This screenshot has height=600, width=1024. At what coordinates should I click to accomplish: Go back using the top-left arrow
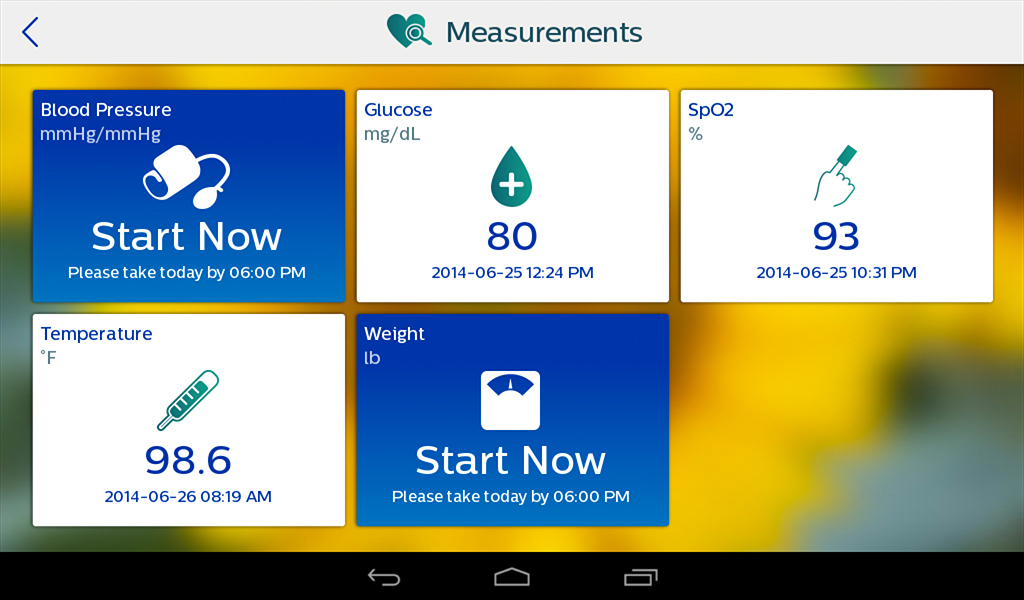click(30, 32)
